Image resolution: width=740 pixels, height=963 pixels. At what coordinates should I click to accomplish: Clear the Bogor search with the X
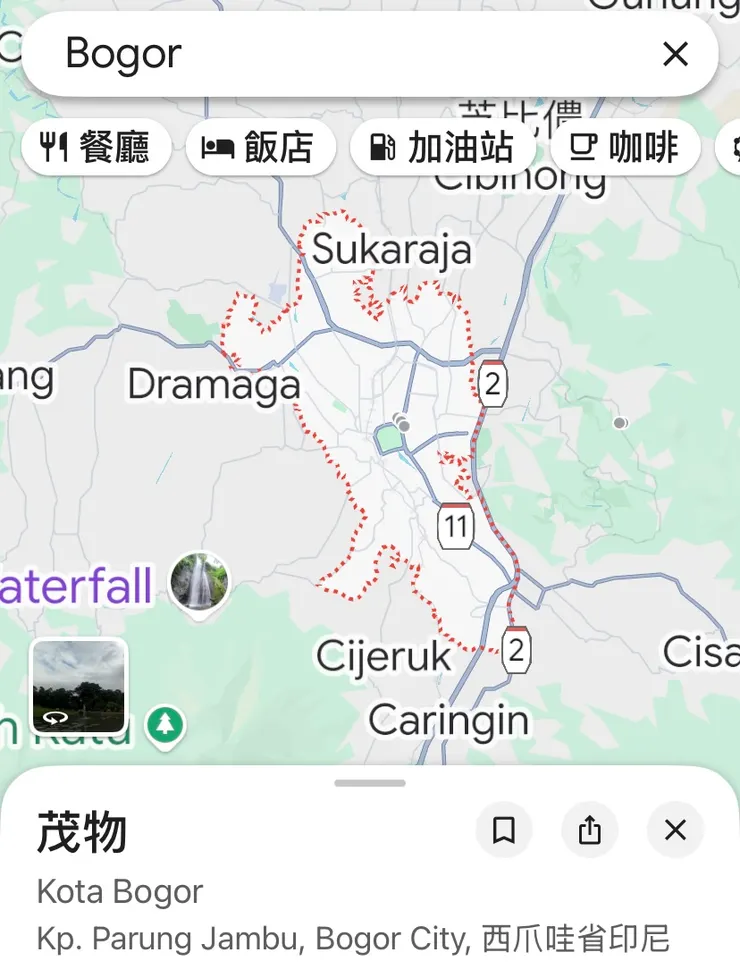pos(676,54)
